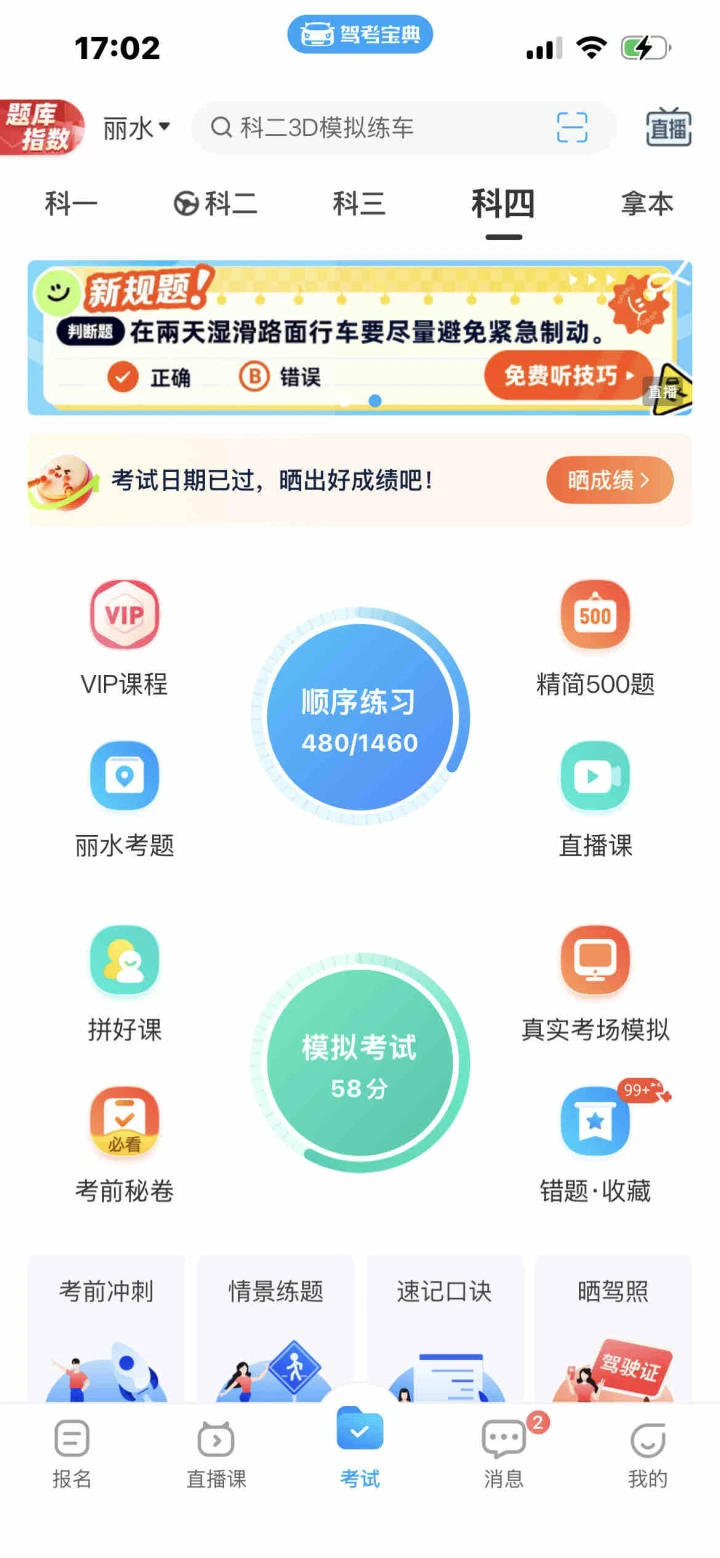
Task: Tap the 晒成绩 button
Action: [609, 480]
